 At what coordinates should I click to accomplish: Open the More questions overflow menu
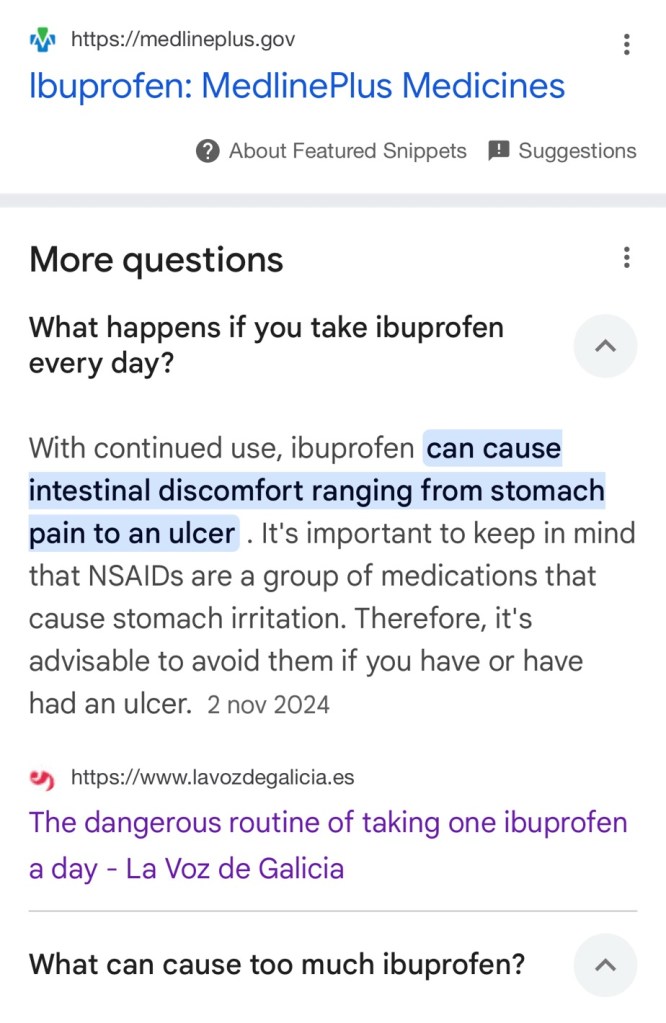click(x=626, y=258)
